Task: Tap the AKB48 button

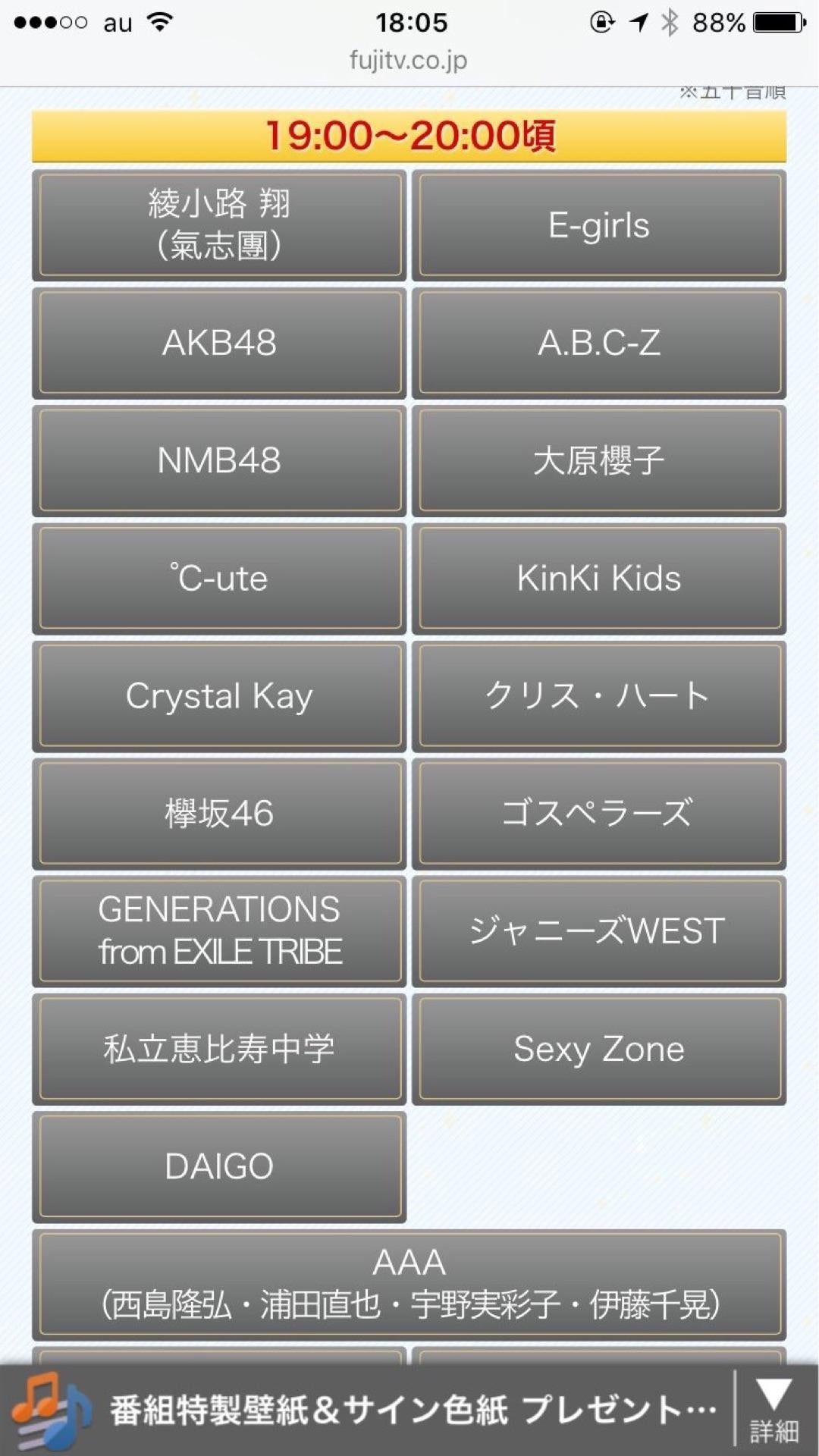Action: tap(219, 343)
